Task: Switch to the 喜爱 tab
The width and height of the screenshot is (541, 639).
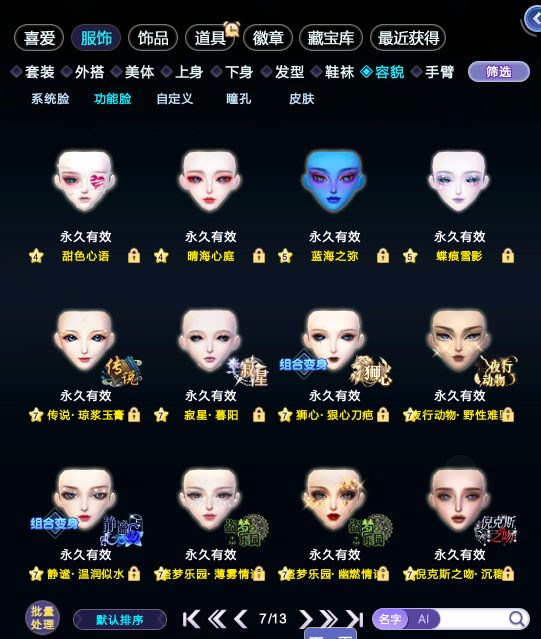Action: 39,38
